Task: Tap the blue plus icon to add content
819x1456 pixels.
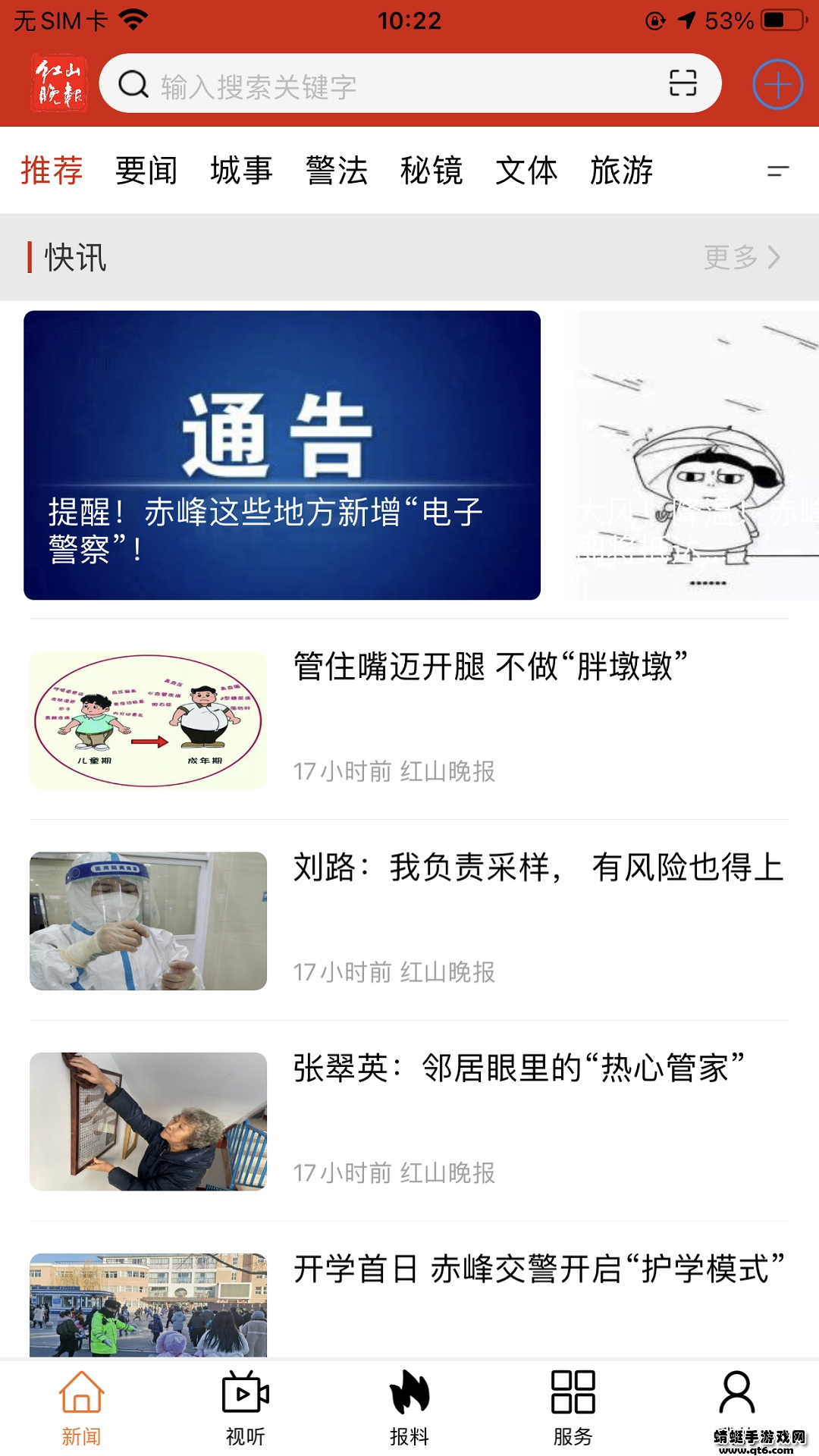Action: [778, 84]
